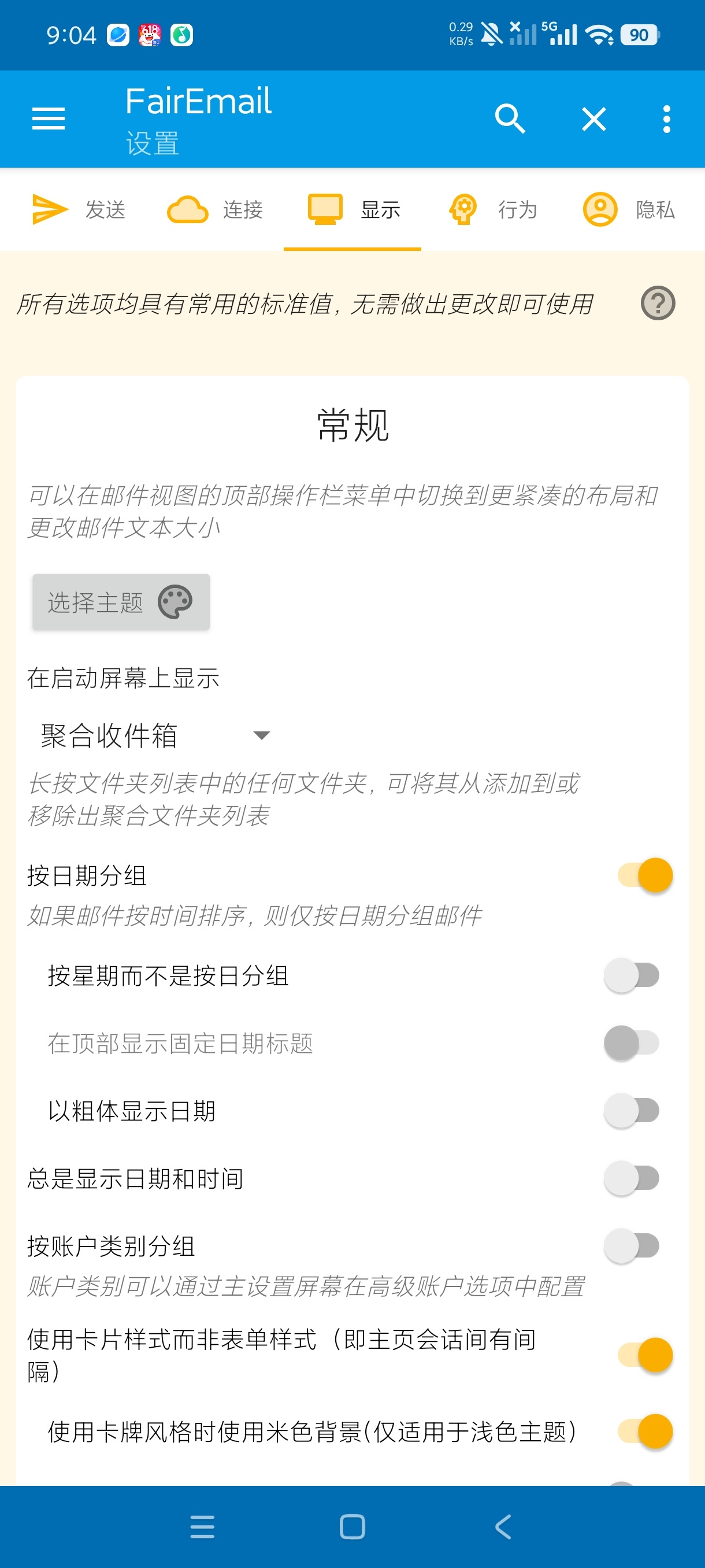Go to the 行为 tab
The width and height of the screenshot is (705, 1568).
(x=489, y=209)
